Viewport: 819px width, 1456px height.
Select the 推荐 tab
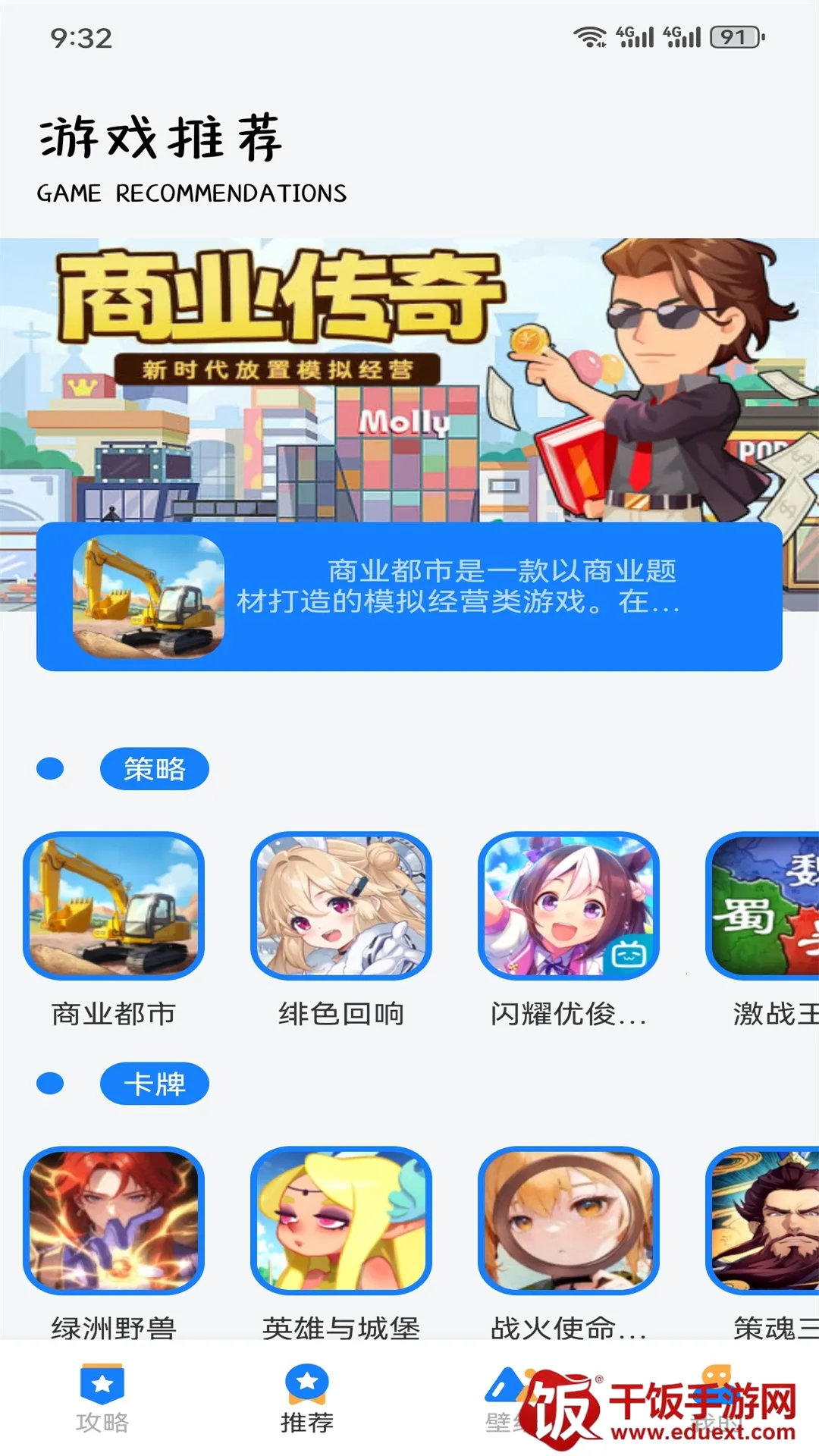tap(307, 1399)
